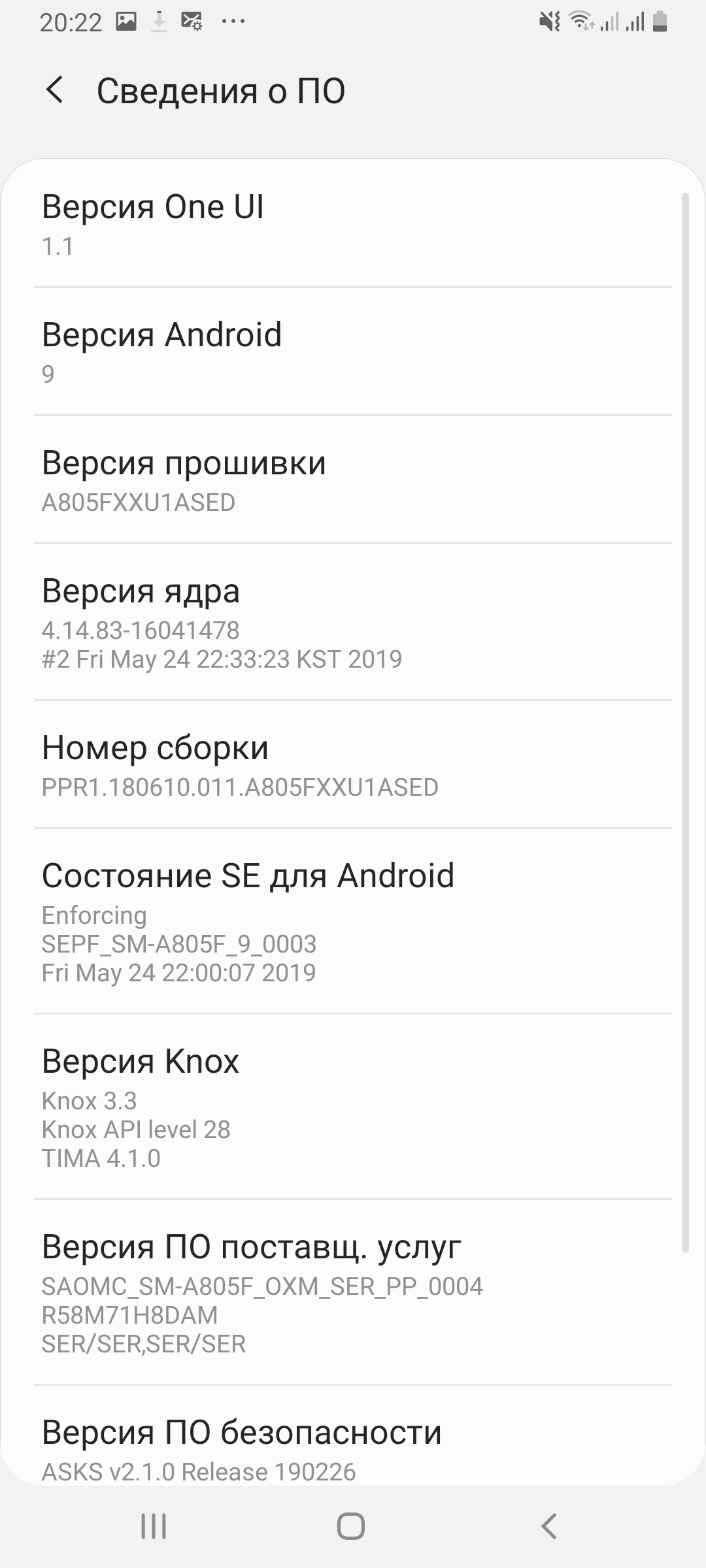Viewport: 706px width, 1568px height.
Task: Tap the Версия Android row
Action: [x=353, y=352]
